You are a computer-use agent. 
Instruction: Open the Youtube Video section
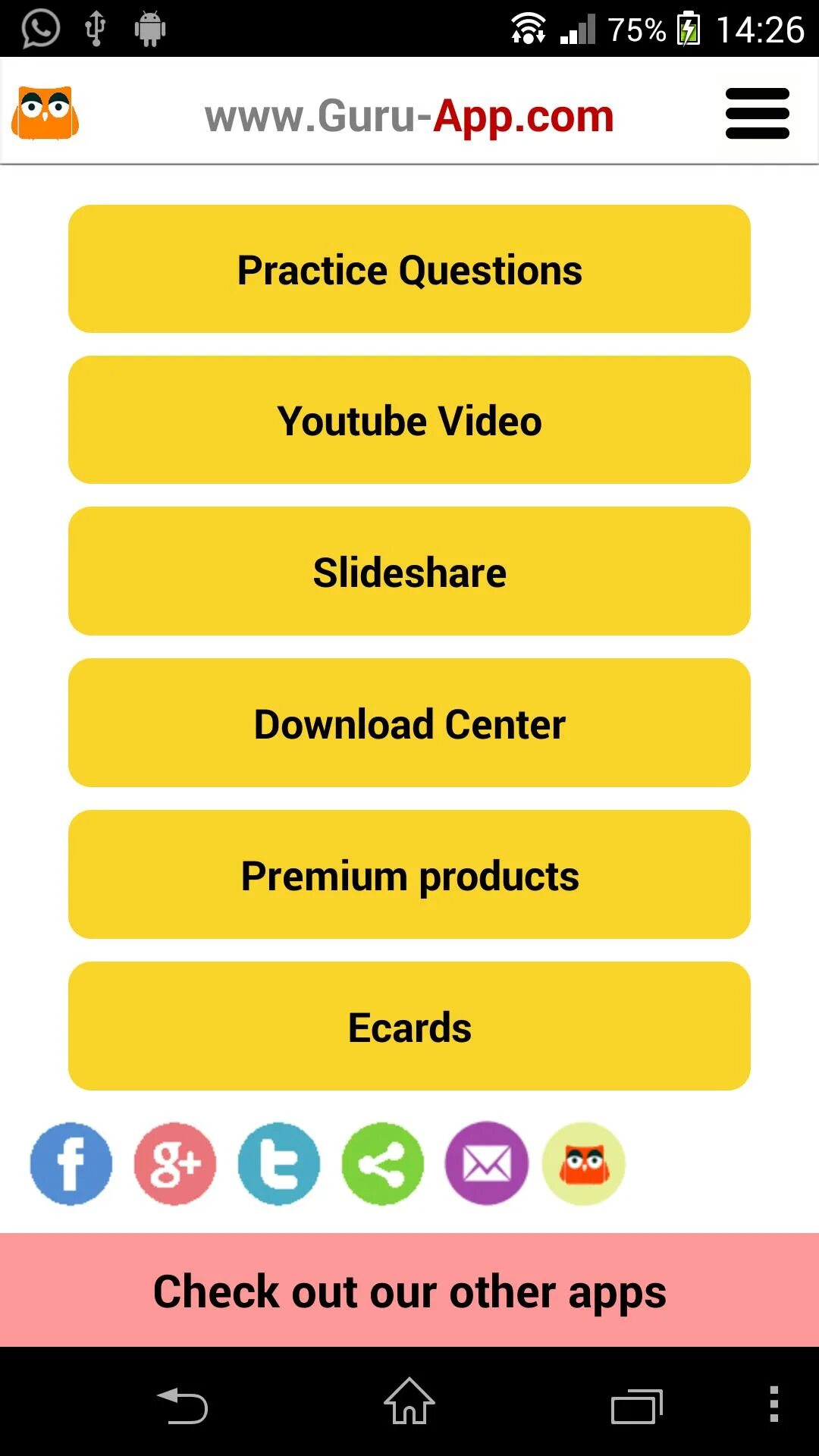[409, 419]
